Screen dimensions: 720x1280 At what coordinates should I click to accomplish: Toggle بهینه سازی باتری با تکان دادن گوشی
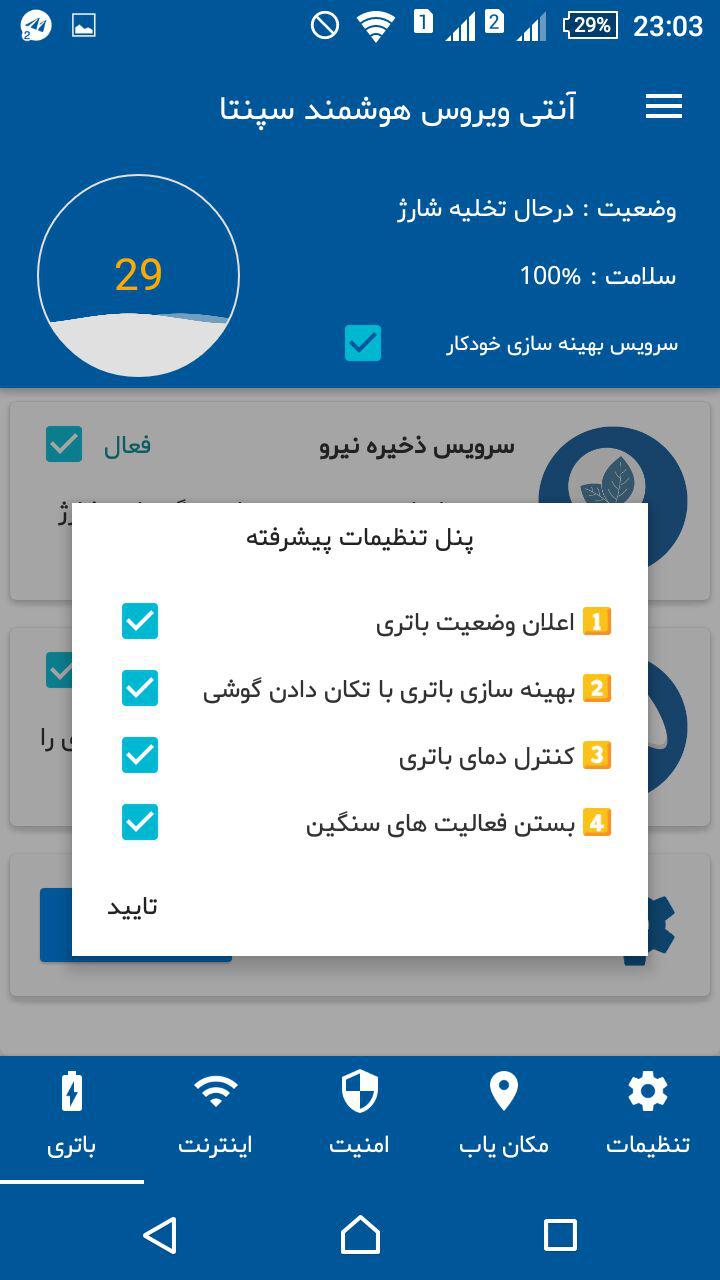140,688
